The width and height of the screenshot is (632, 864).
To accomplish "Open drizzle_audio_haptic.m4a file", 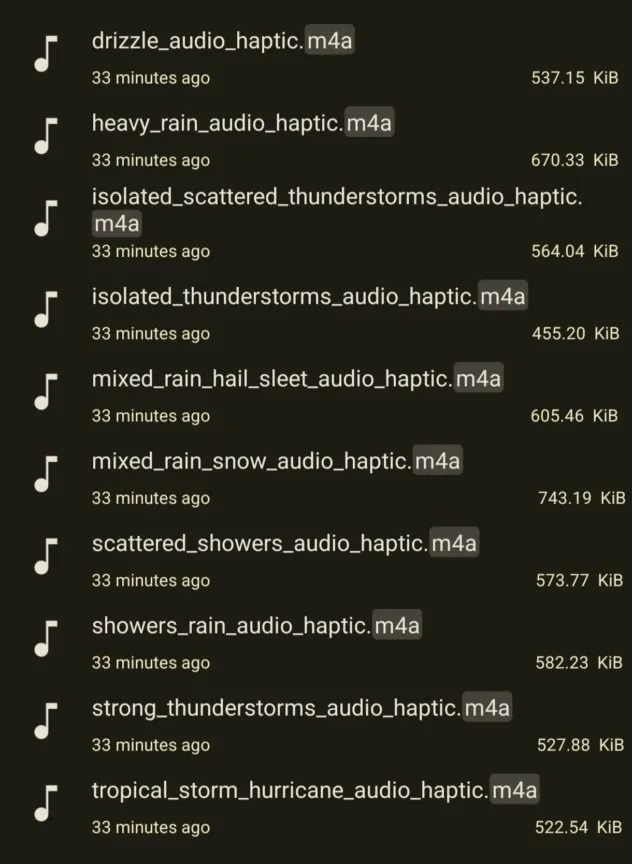I will [224, 42].
